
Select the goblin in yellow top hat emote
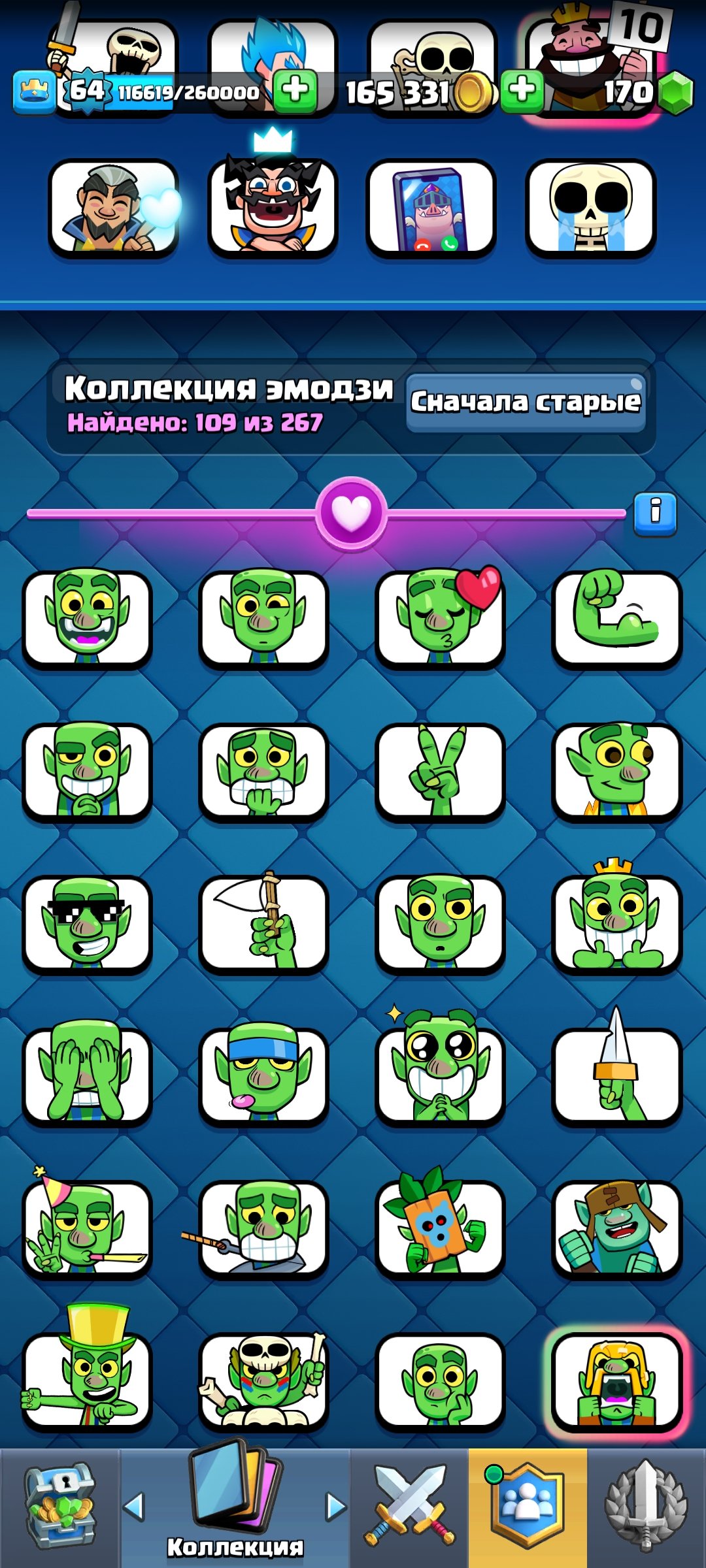click(87, 1380)
